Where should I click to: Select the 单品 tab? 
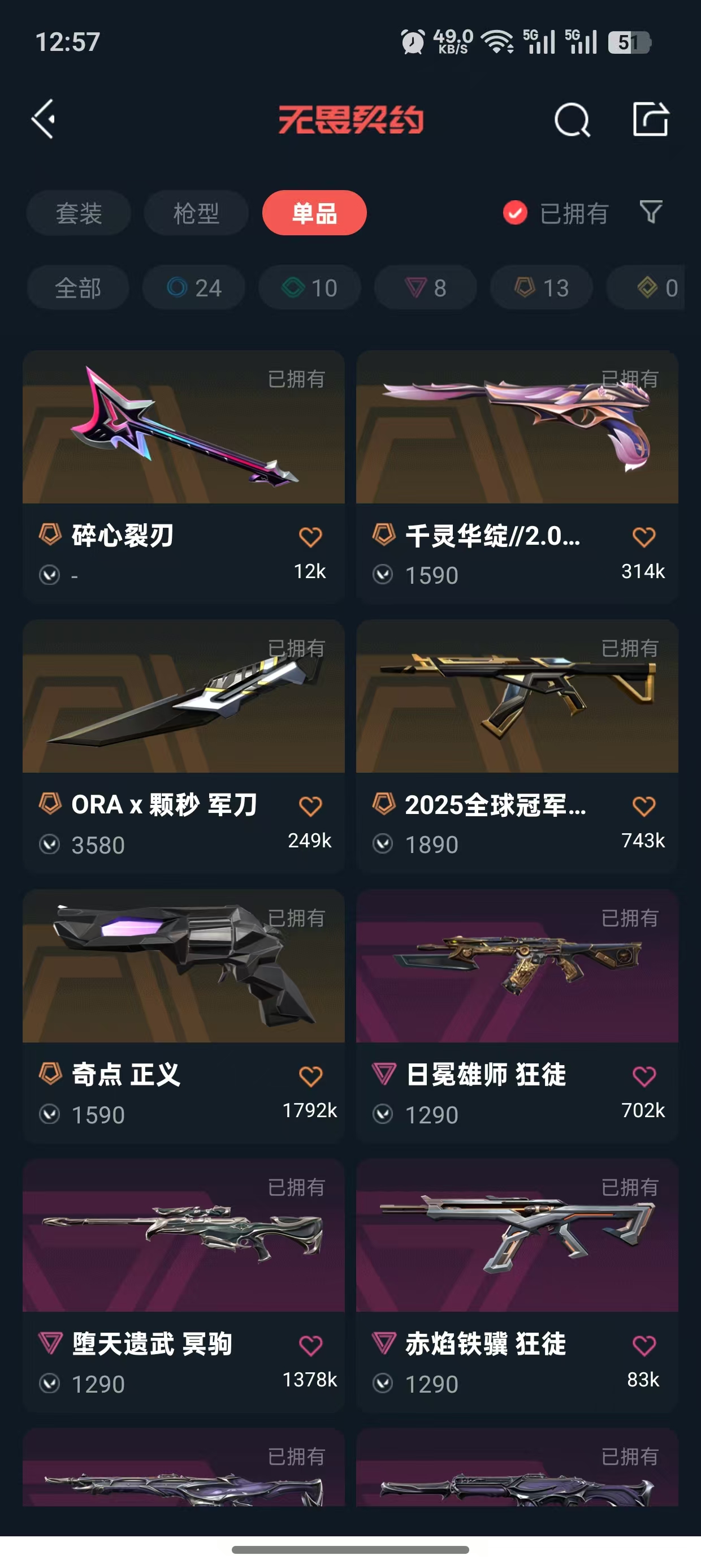pyautogui.click(x=314, y=213)
